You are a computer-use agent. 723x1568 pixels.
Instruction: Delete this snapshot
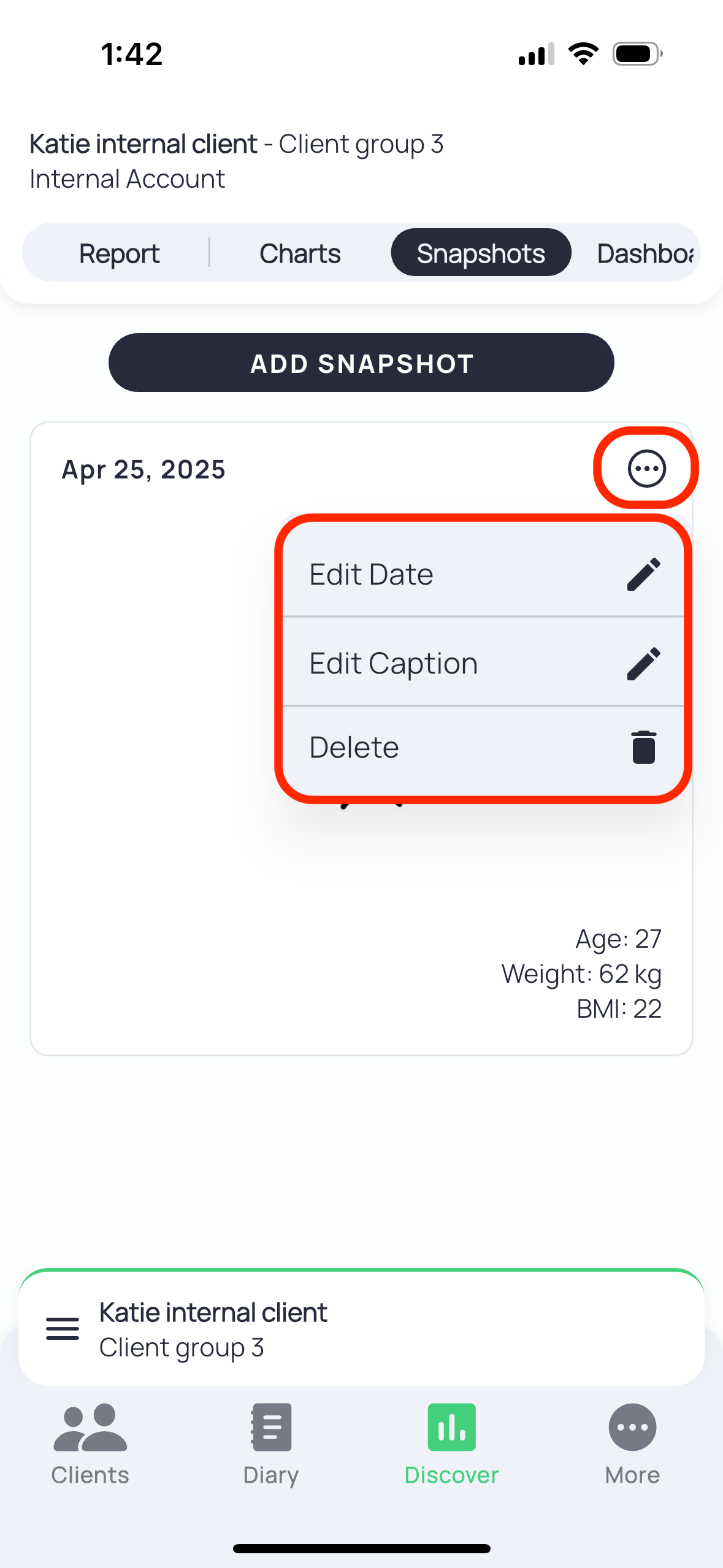pyautogui.click(x=484, y=747)
